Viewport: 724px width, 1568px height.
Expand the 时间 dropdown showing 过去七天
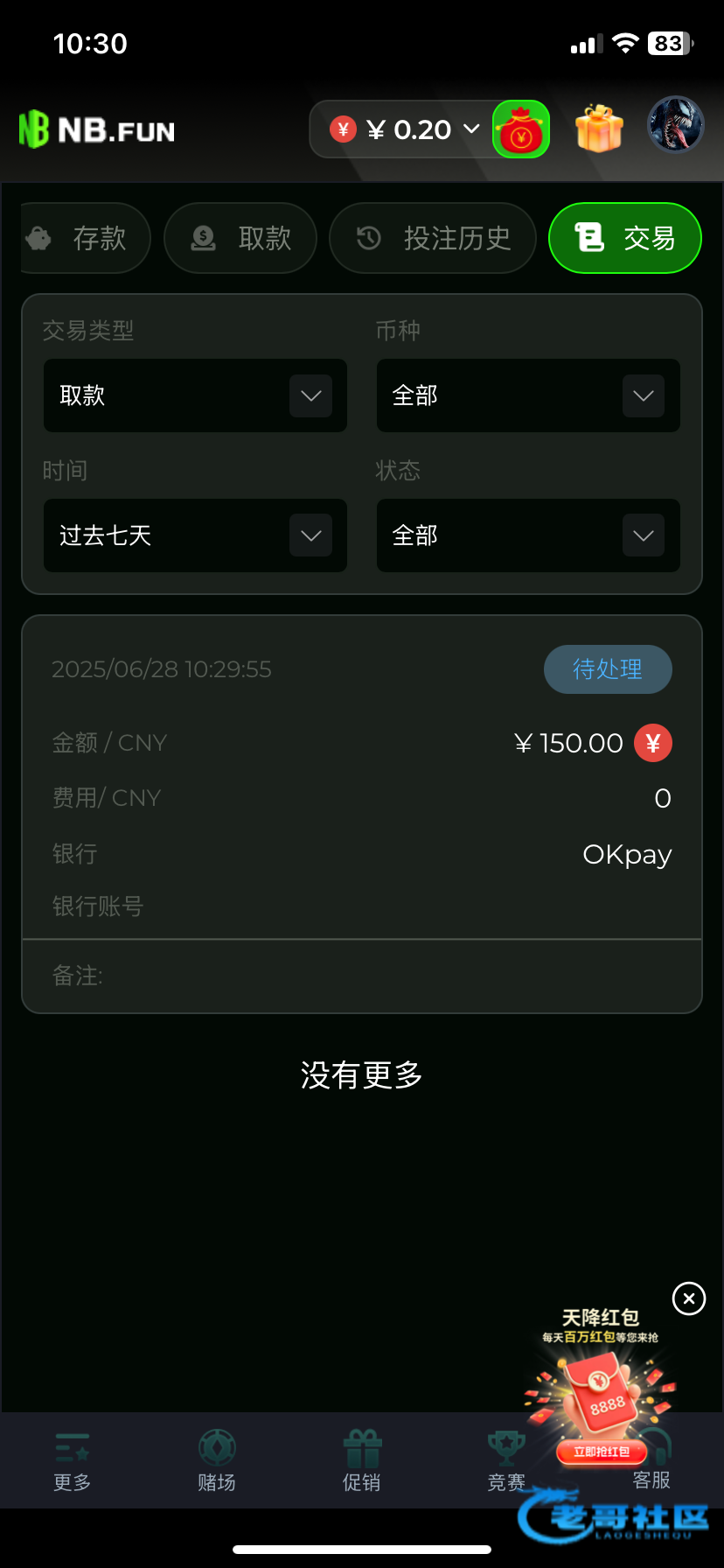195,535
